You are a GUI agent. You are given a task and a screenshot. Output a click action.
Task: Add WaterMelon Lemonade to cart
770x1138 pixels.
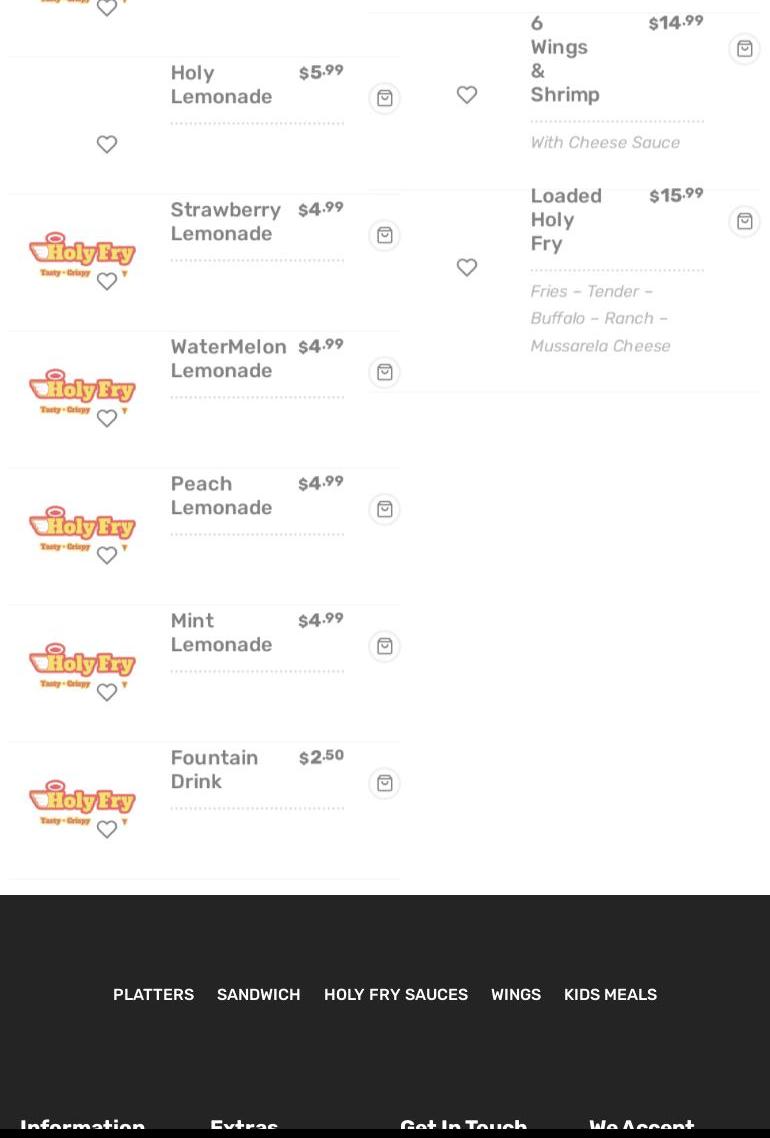(x=385, y=372)
